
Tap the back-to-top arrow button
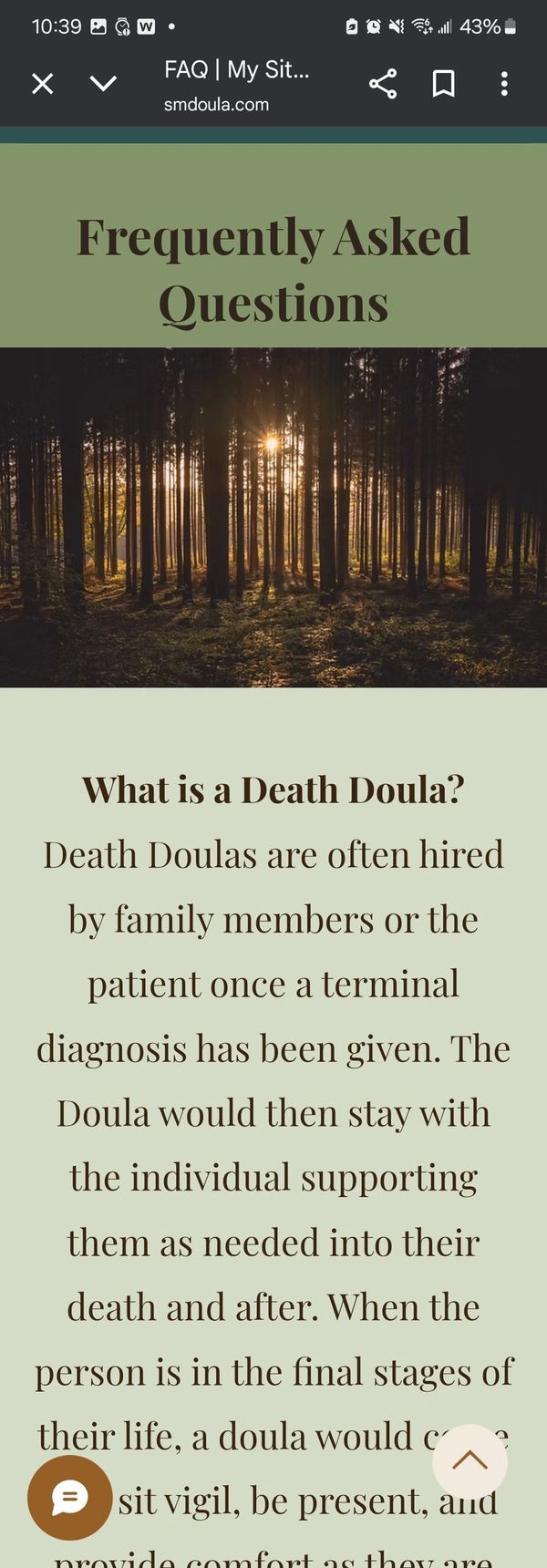coord(470,1461)
